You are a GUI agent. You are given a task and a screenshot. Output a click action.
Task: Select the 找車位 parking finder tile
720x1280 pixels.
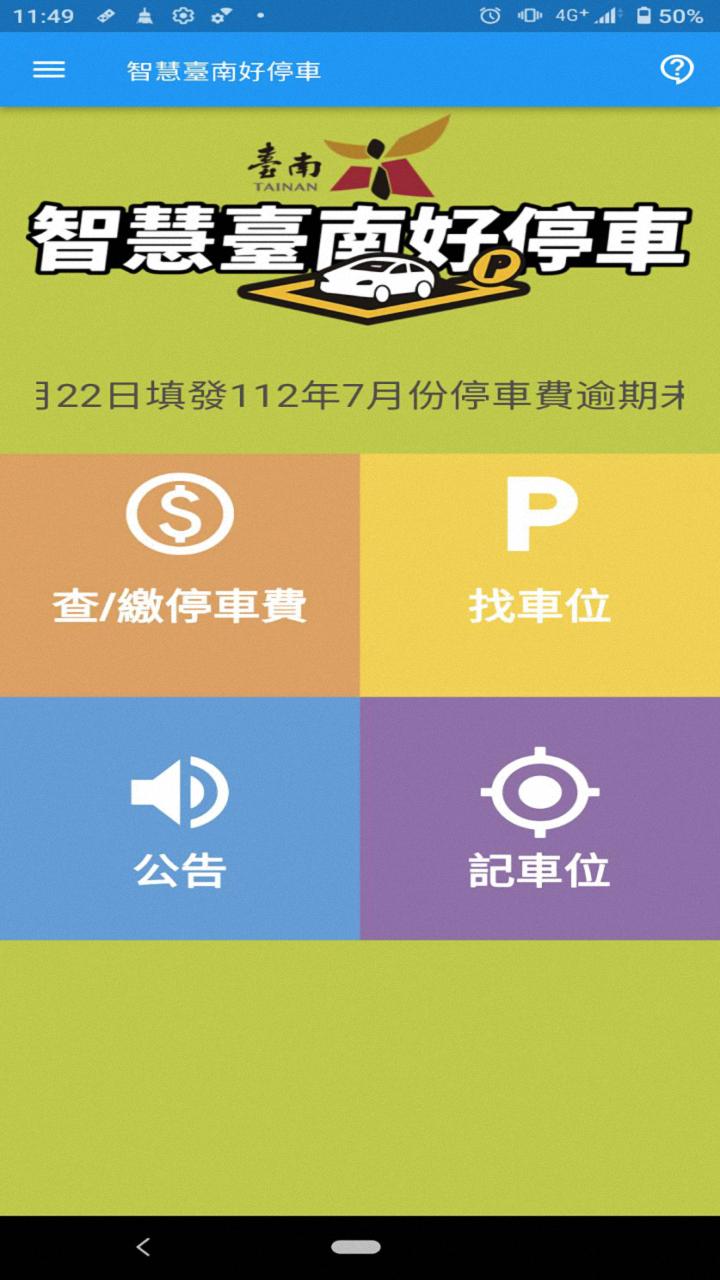[540, 575]
